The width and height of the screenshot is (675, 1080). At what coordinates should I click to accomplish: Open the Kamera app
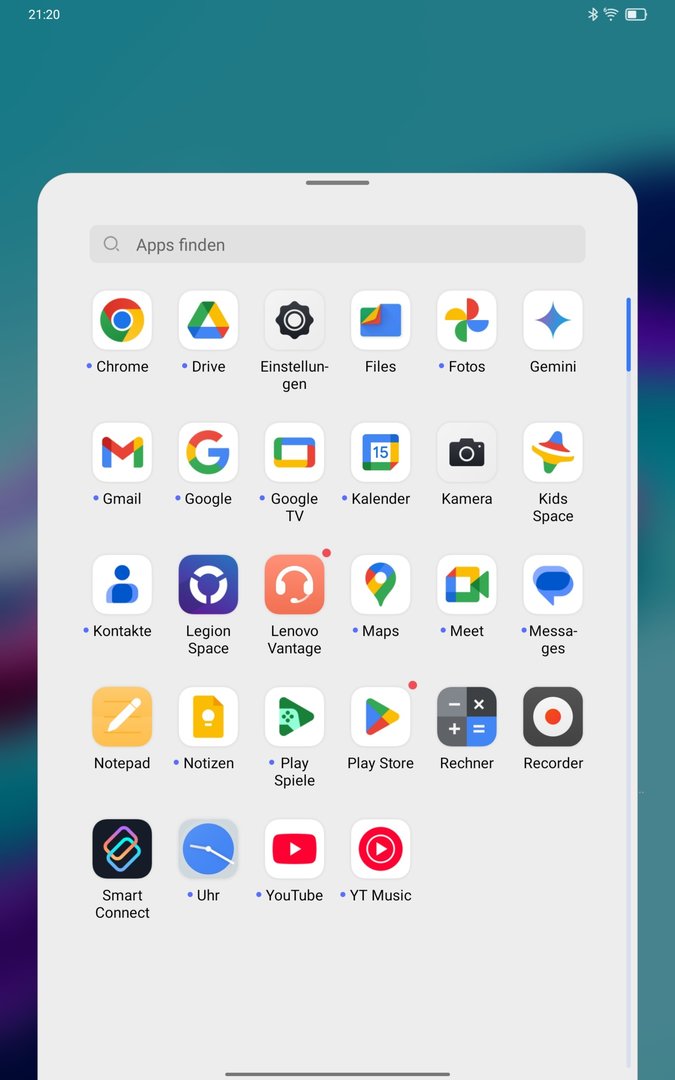[x=467, y=453]
